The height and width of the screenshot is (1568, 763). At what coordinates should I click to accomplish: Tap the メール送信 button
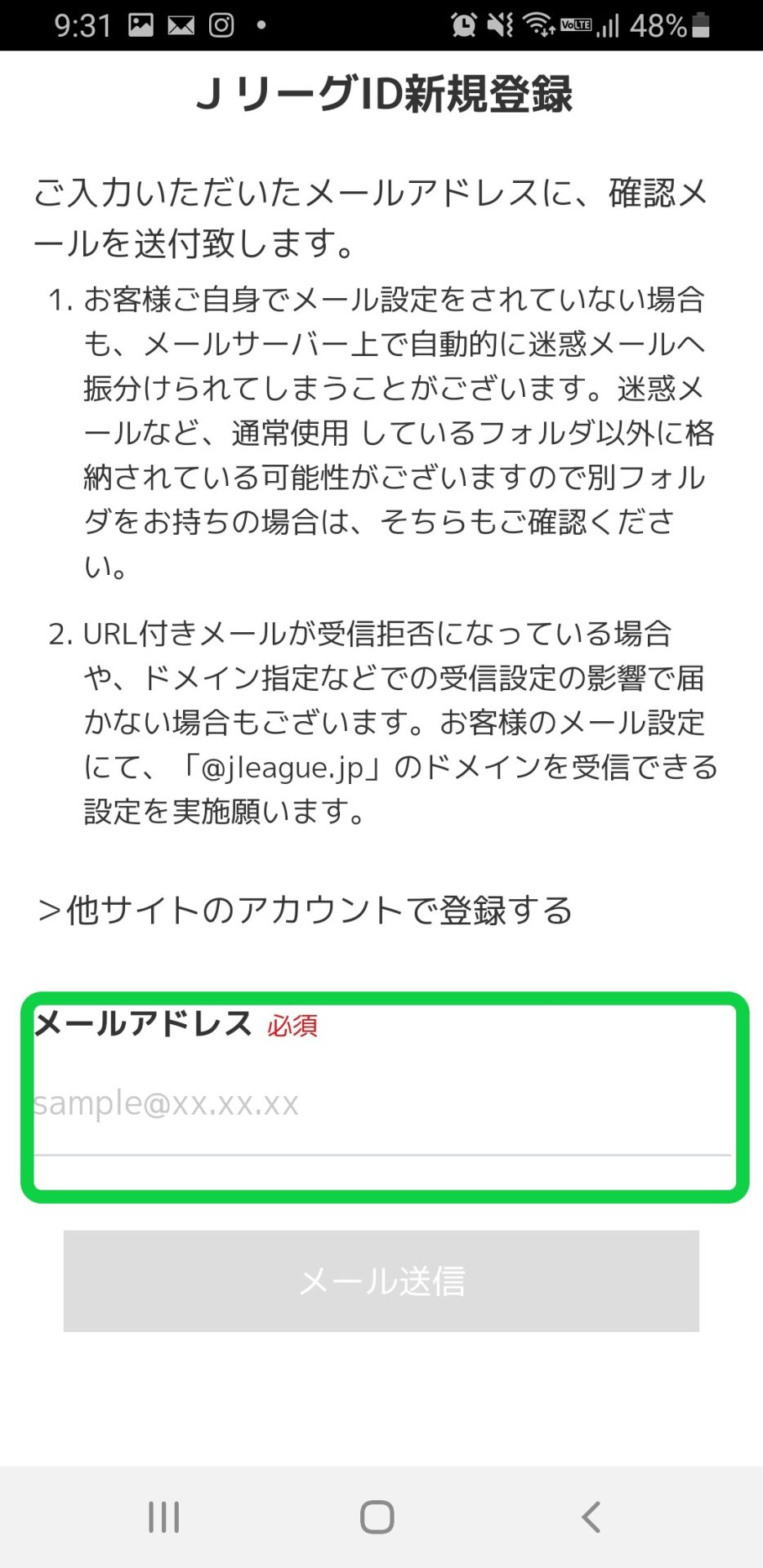tap(381, 1281)
